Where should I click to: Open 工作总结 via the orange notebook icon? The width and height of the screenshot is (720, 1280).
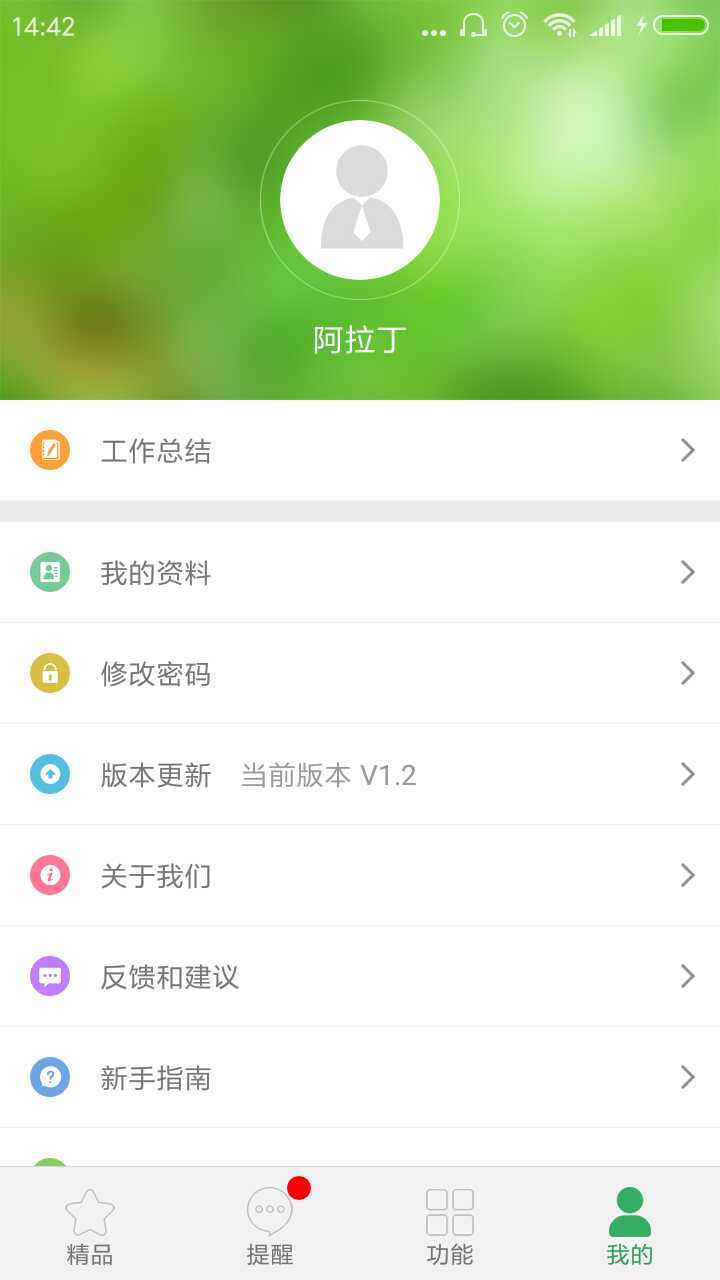point(50,450)
